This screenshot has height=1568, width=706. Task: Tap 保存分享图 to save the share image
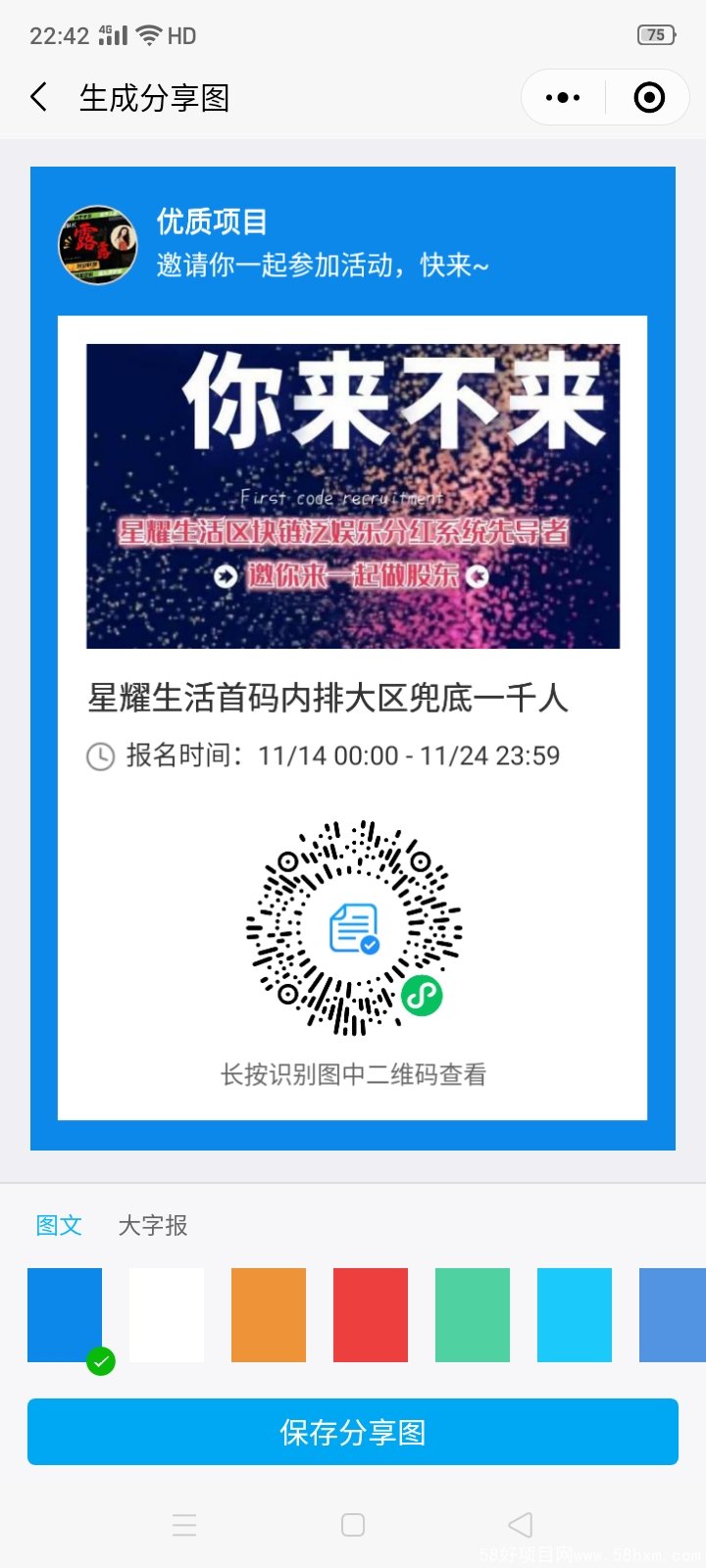pyautogui.click(x=353, y=1432)
